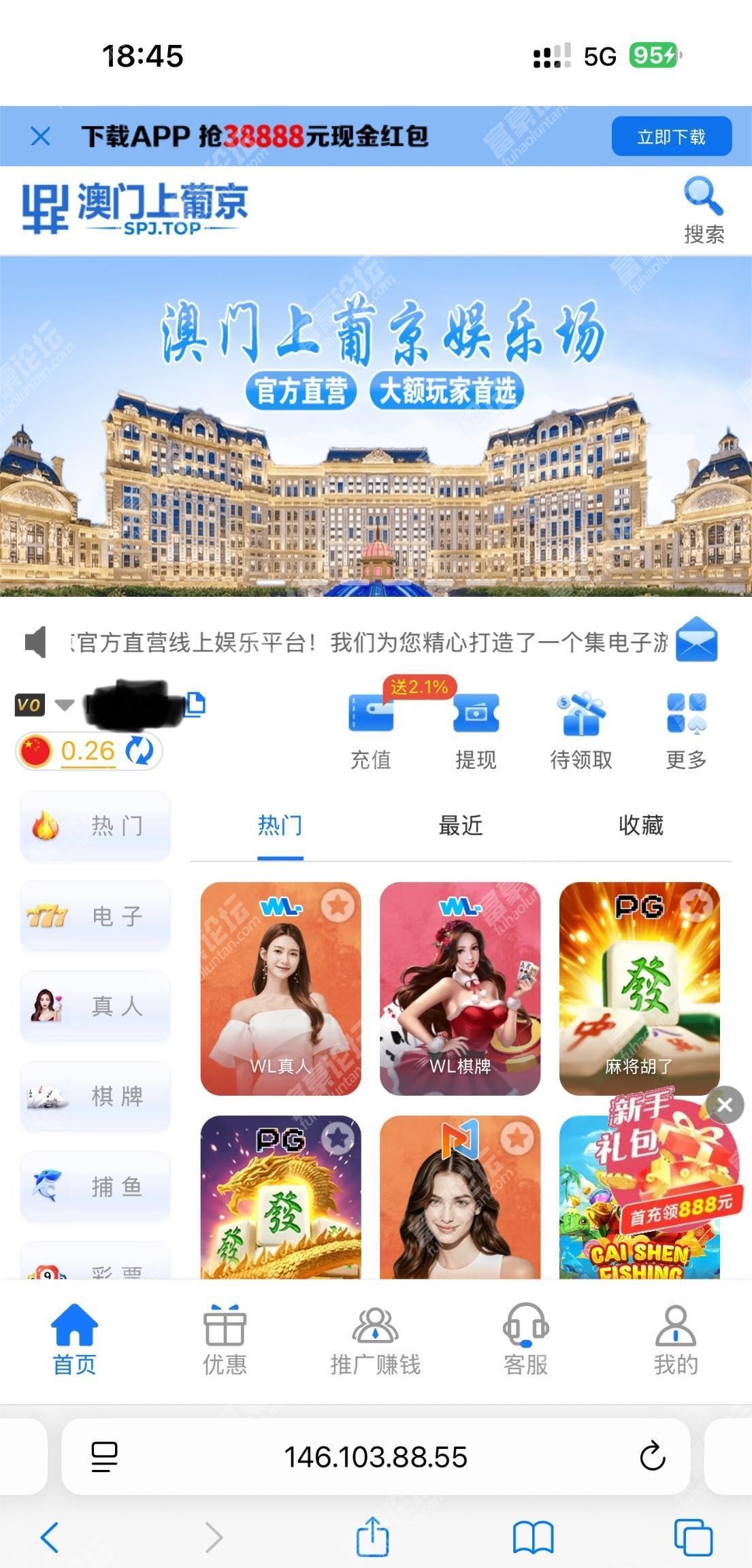The image size is (752, 1568).
Task: Reload the page in the browser
Action: 652,1456
